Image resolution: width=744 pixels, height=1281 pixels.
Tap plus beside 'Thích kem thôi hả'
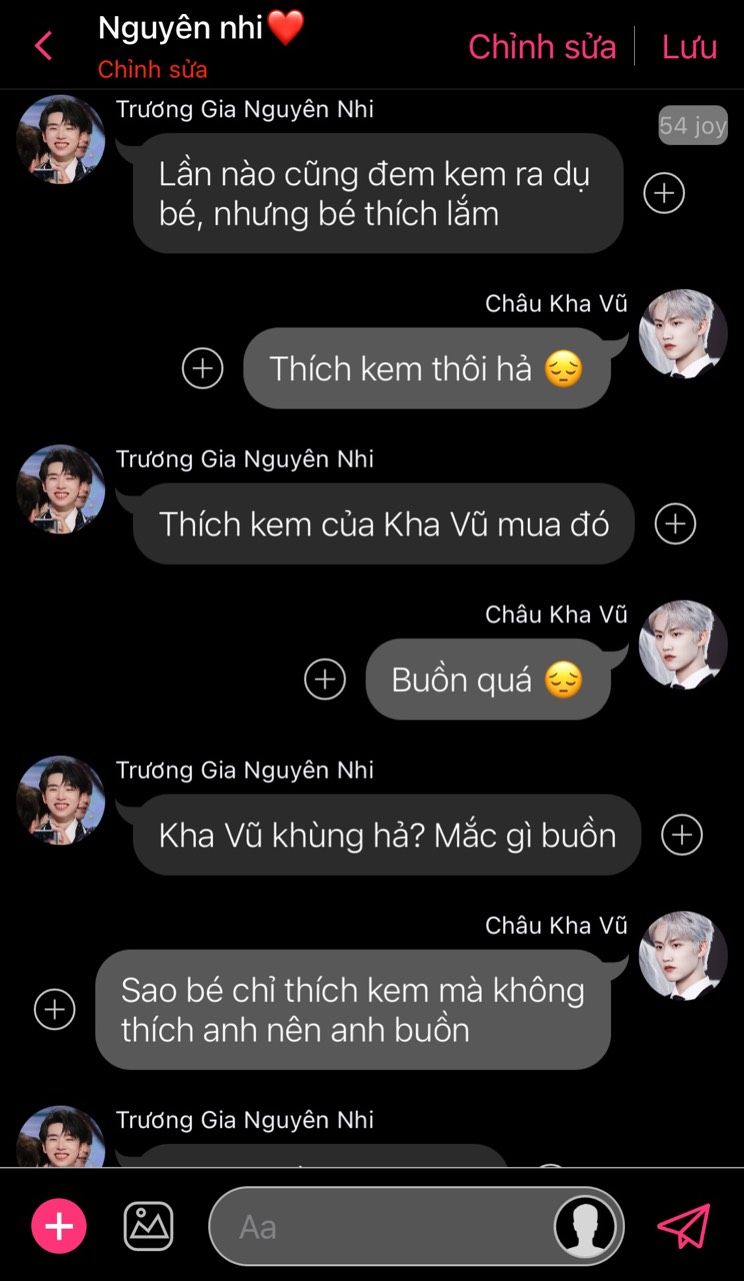[202, 368]
